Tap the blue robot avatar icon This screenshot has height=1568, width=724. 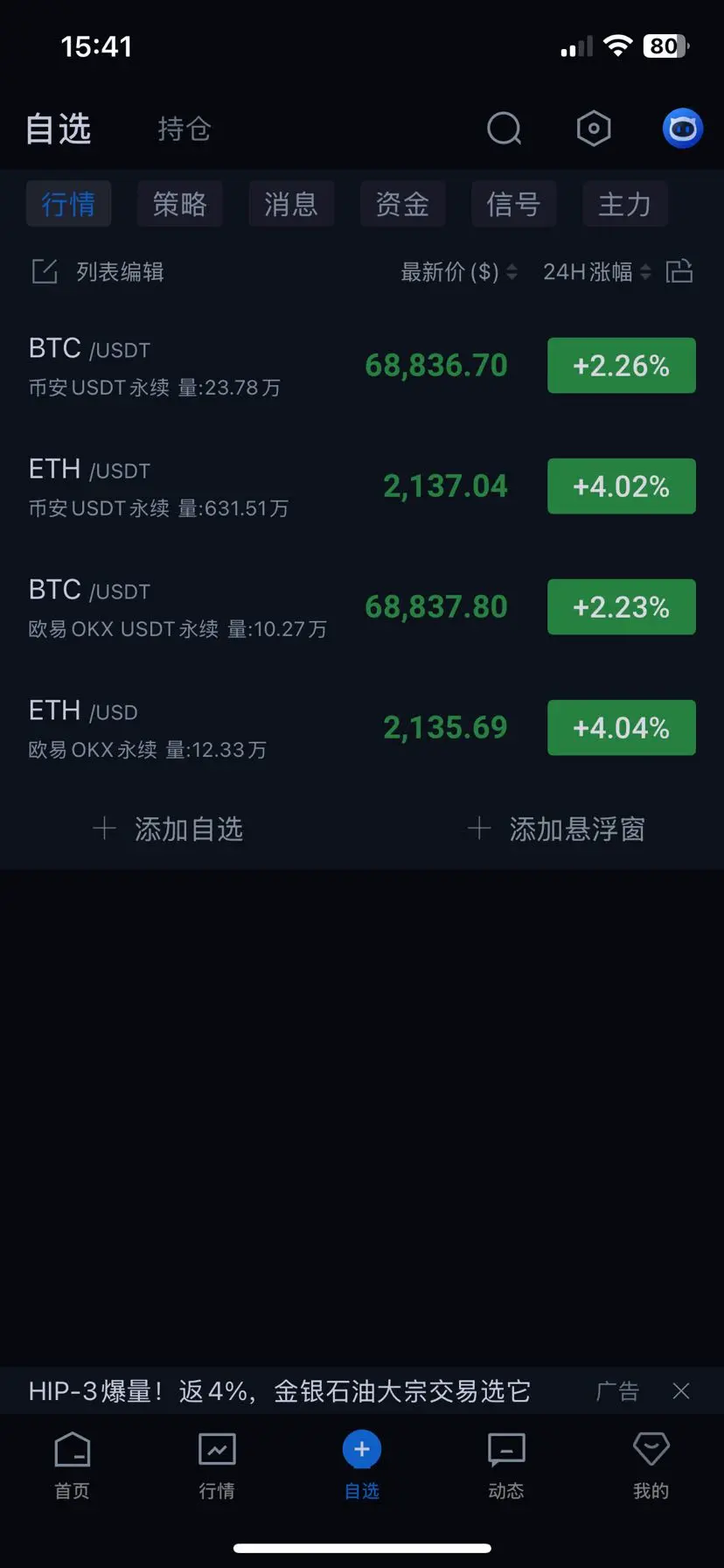click(x=682, y=129)
